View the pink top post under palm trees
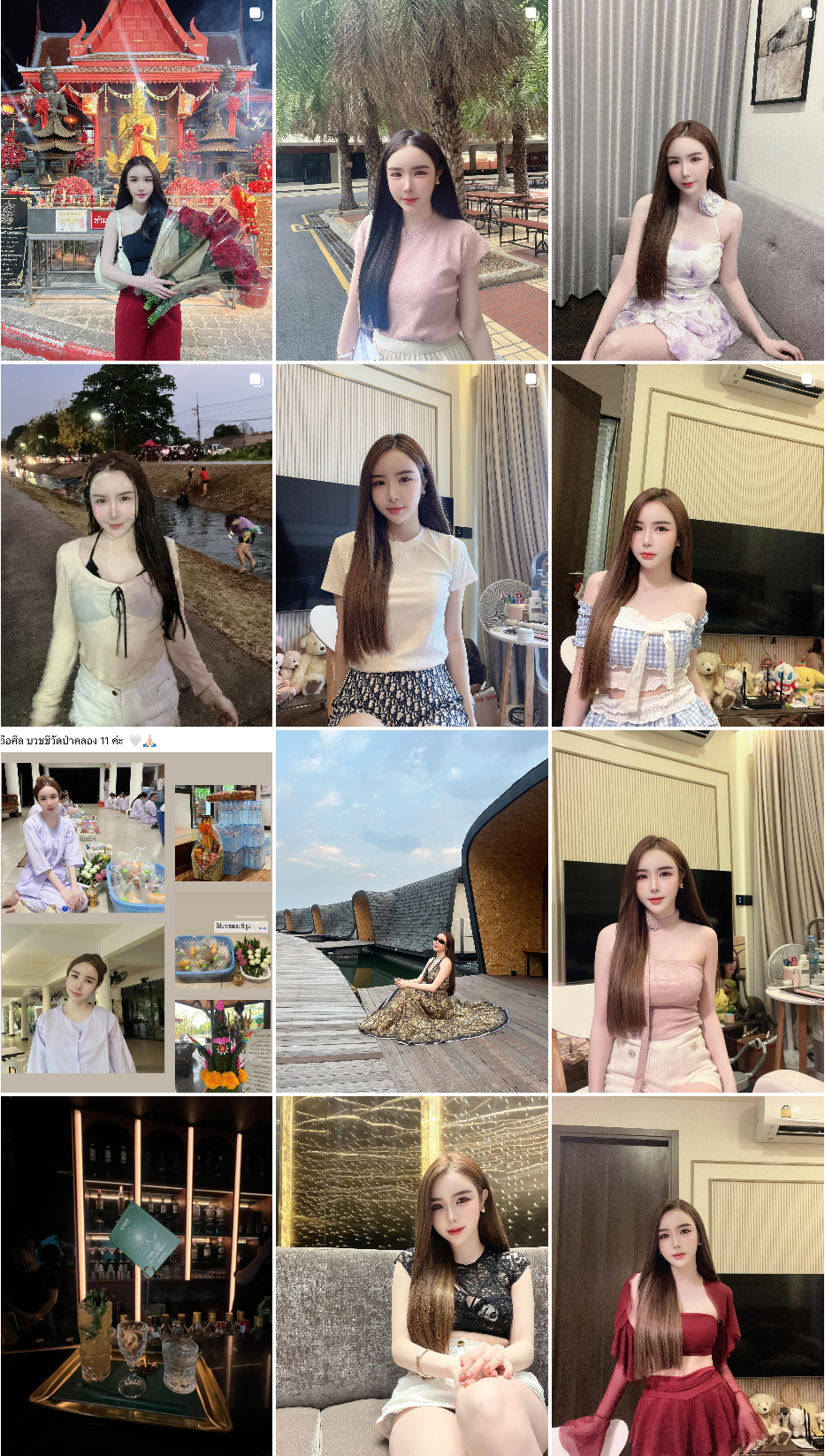The image size is (825, 1456). (x=412, y=180)
